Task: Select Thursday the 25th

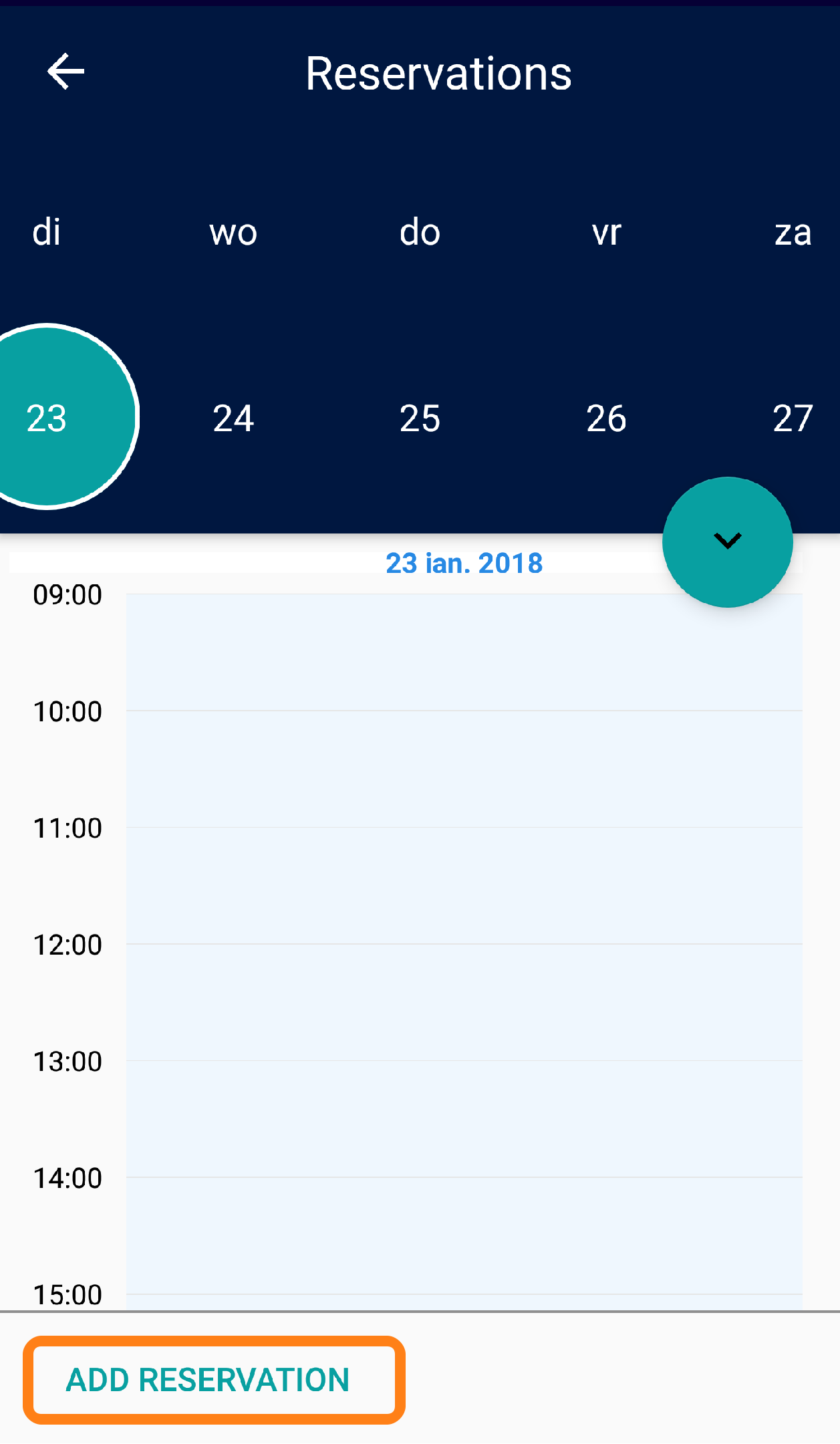Action: 420,418
